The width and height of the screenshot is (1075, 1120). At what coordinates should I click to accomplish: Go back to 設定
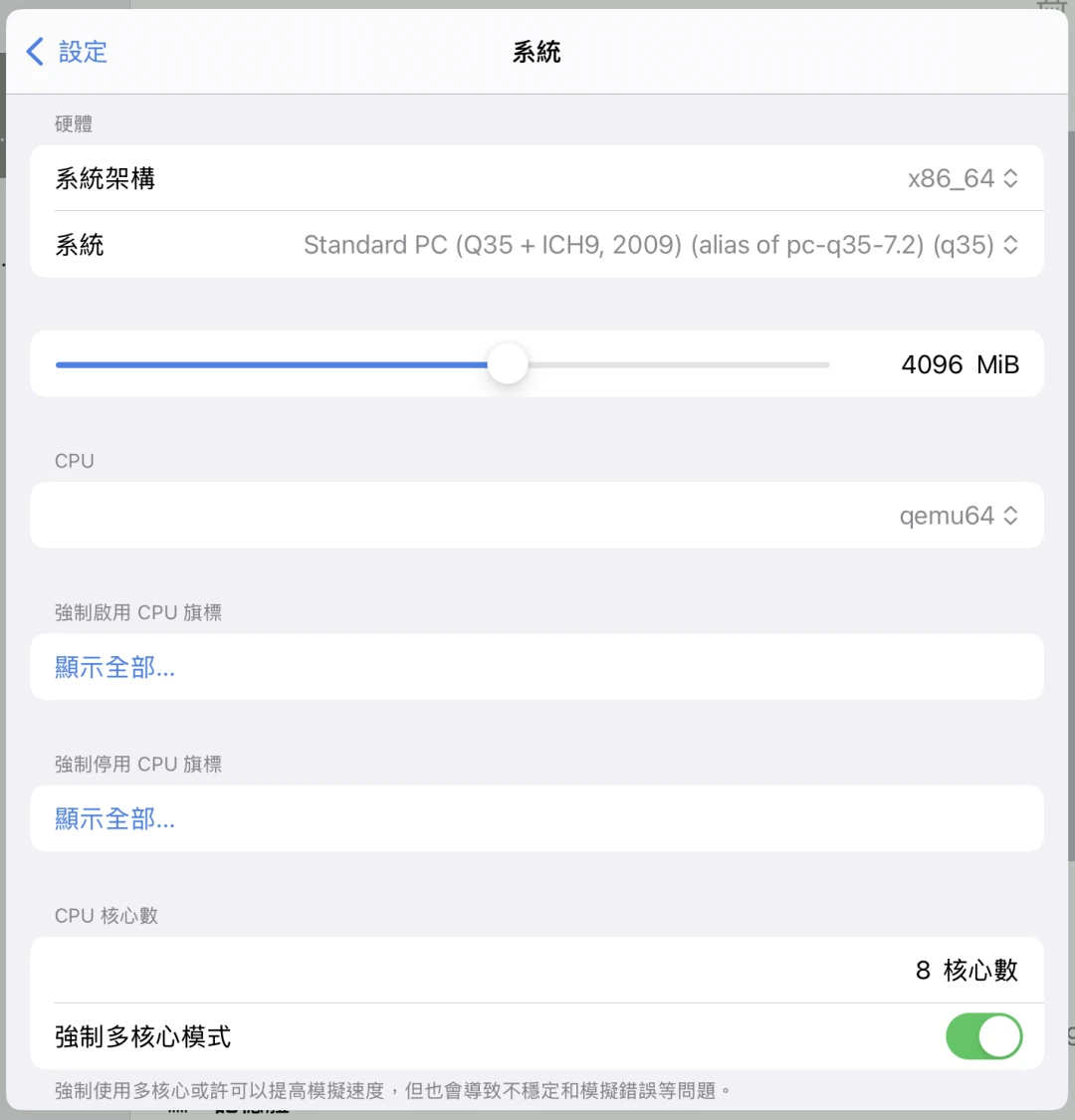click(68, 52)
